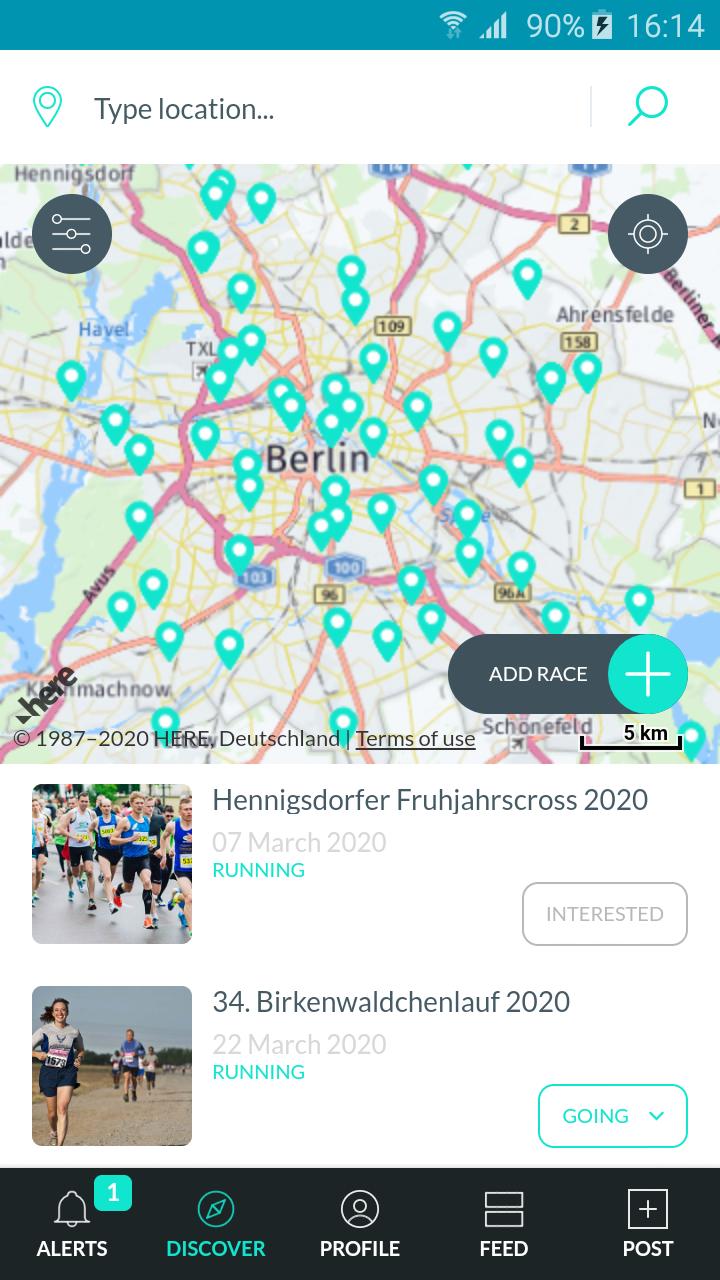720x1280 pixels.
Task: Switch to the ALERTS tab
Action: coord(71,1225)
